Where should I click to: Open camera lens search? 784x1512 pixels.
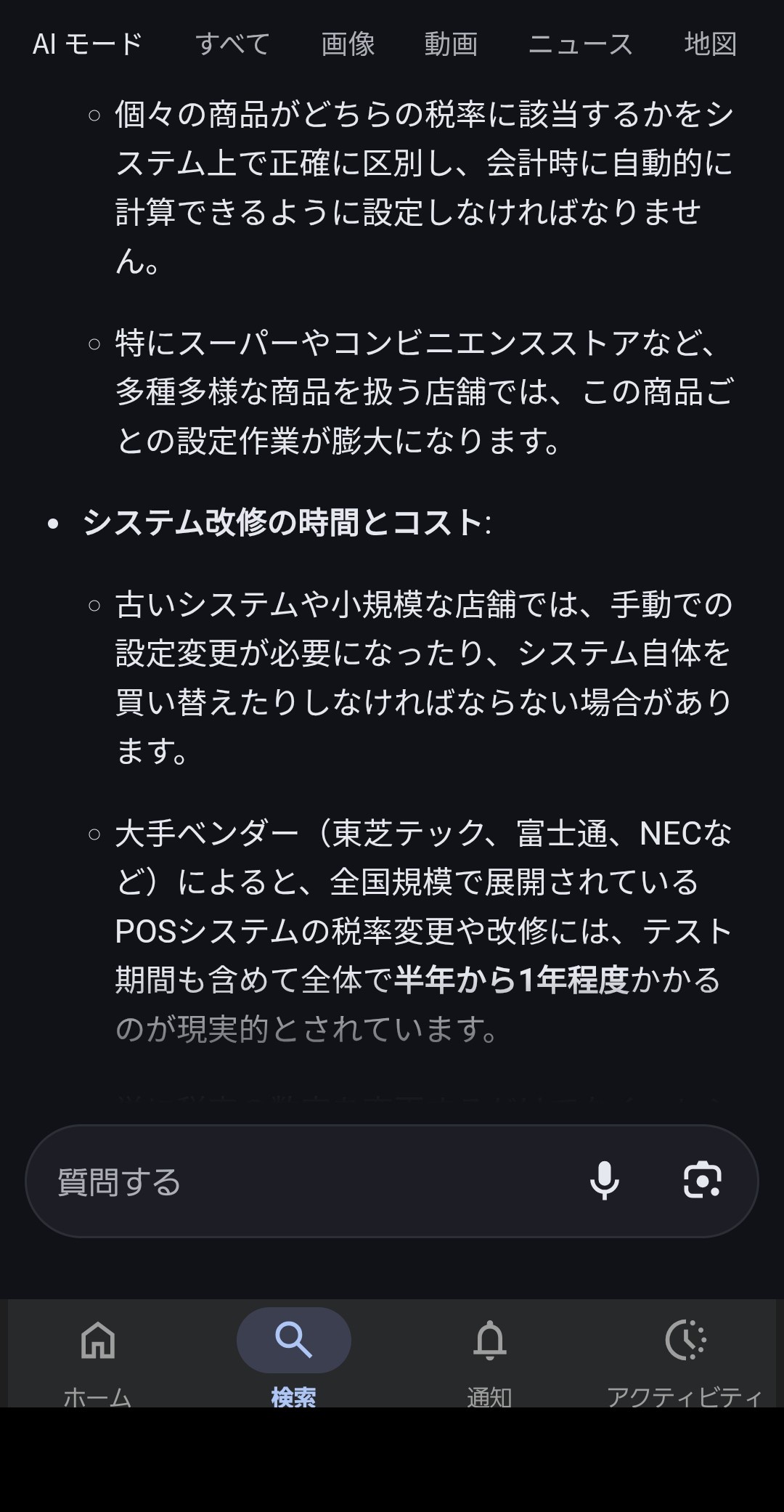(702, 1180)
